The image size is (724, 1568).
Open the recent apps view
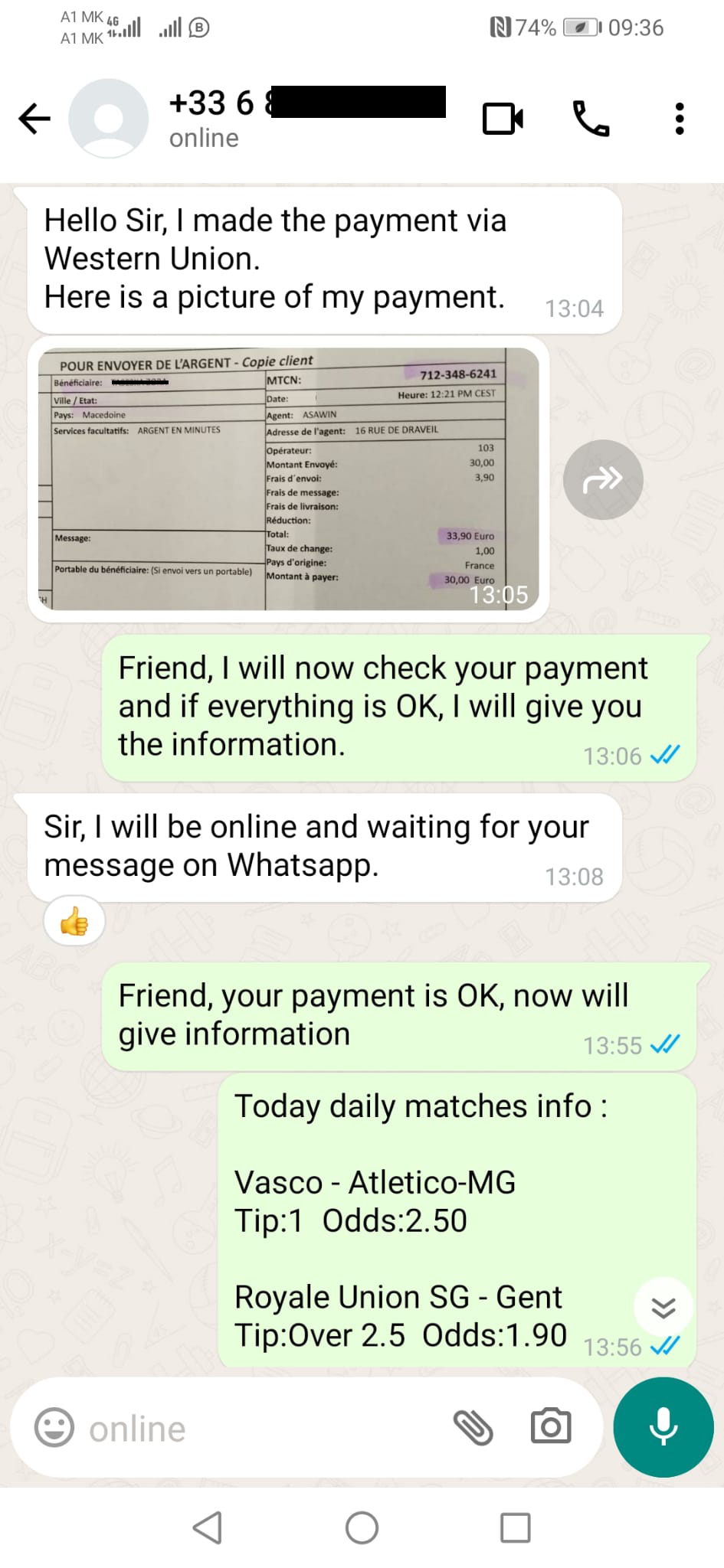point(515,1527)
